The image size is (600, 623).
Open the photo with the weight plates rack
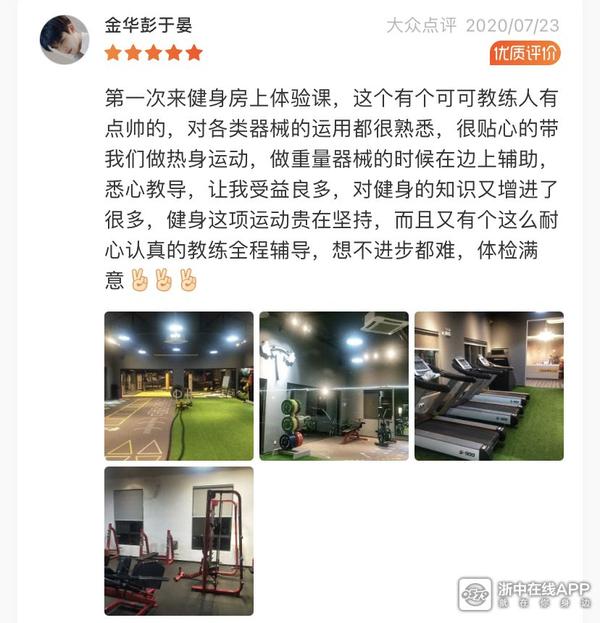[x=334, y=386]
